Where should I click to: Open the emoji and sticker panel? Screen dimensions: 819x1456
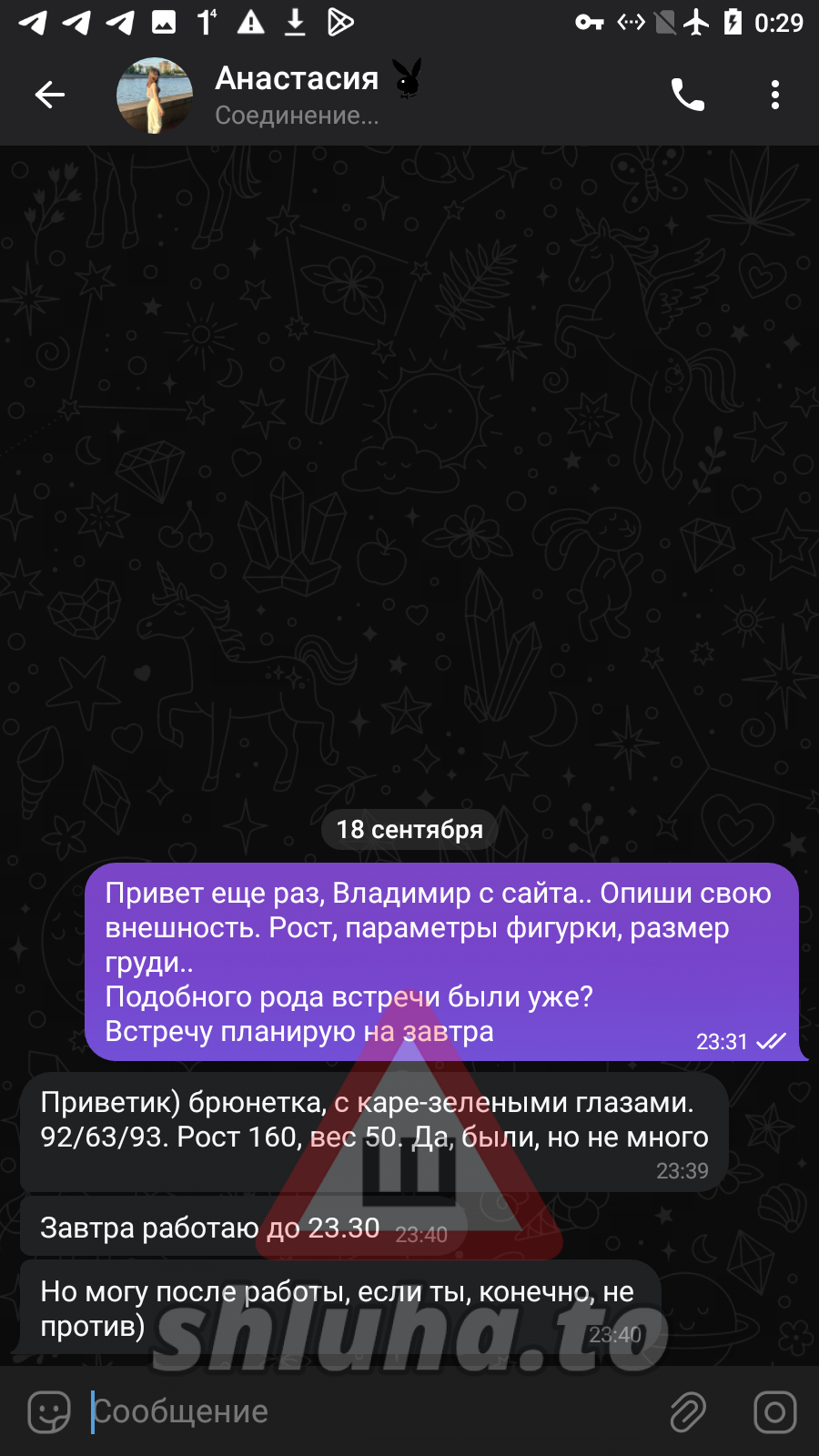(x=49, y=1411)
